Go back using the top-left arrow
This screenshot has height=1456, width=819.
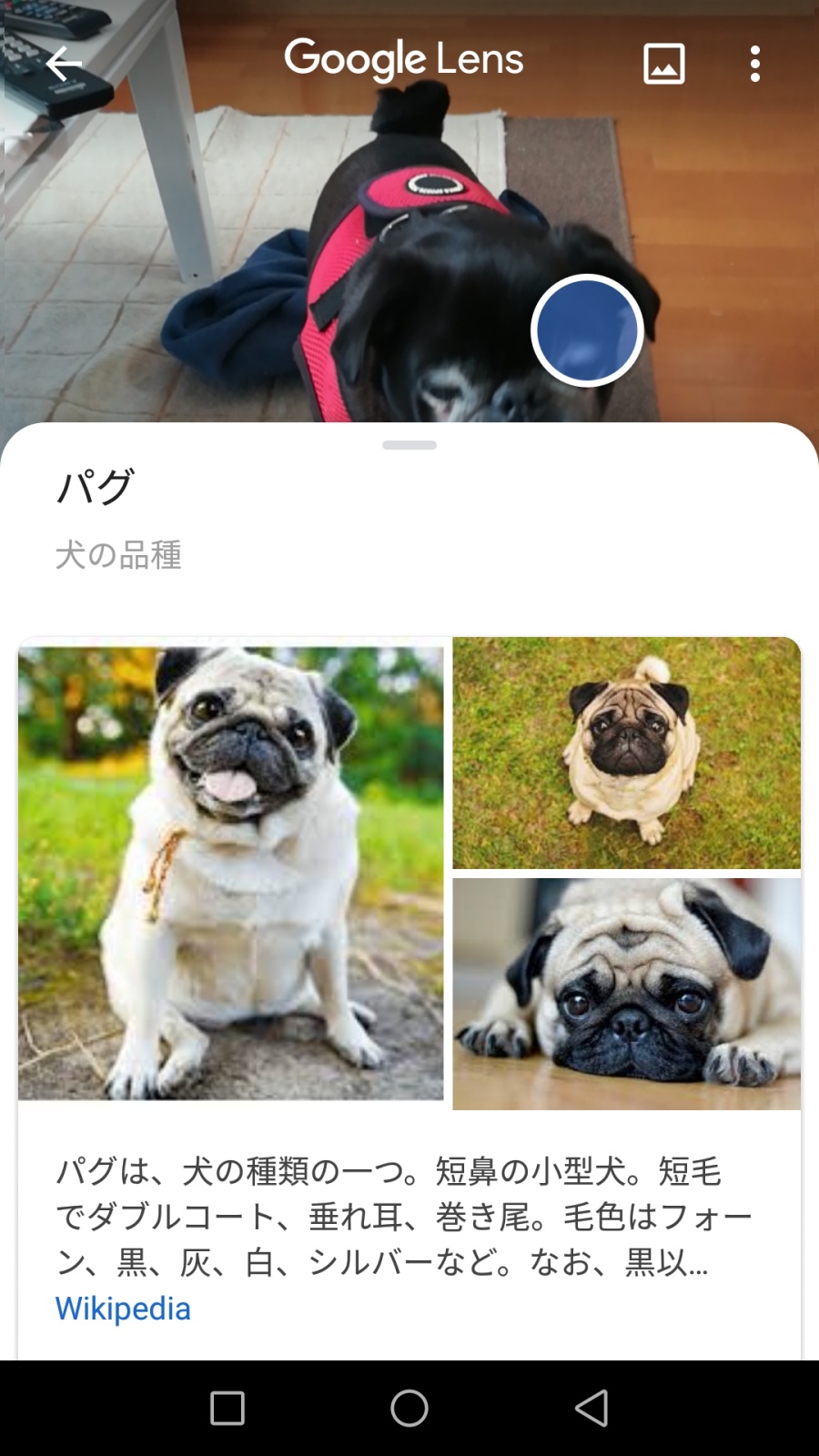tap(64, 64)
